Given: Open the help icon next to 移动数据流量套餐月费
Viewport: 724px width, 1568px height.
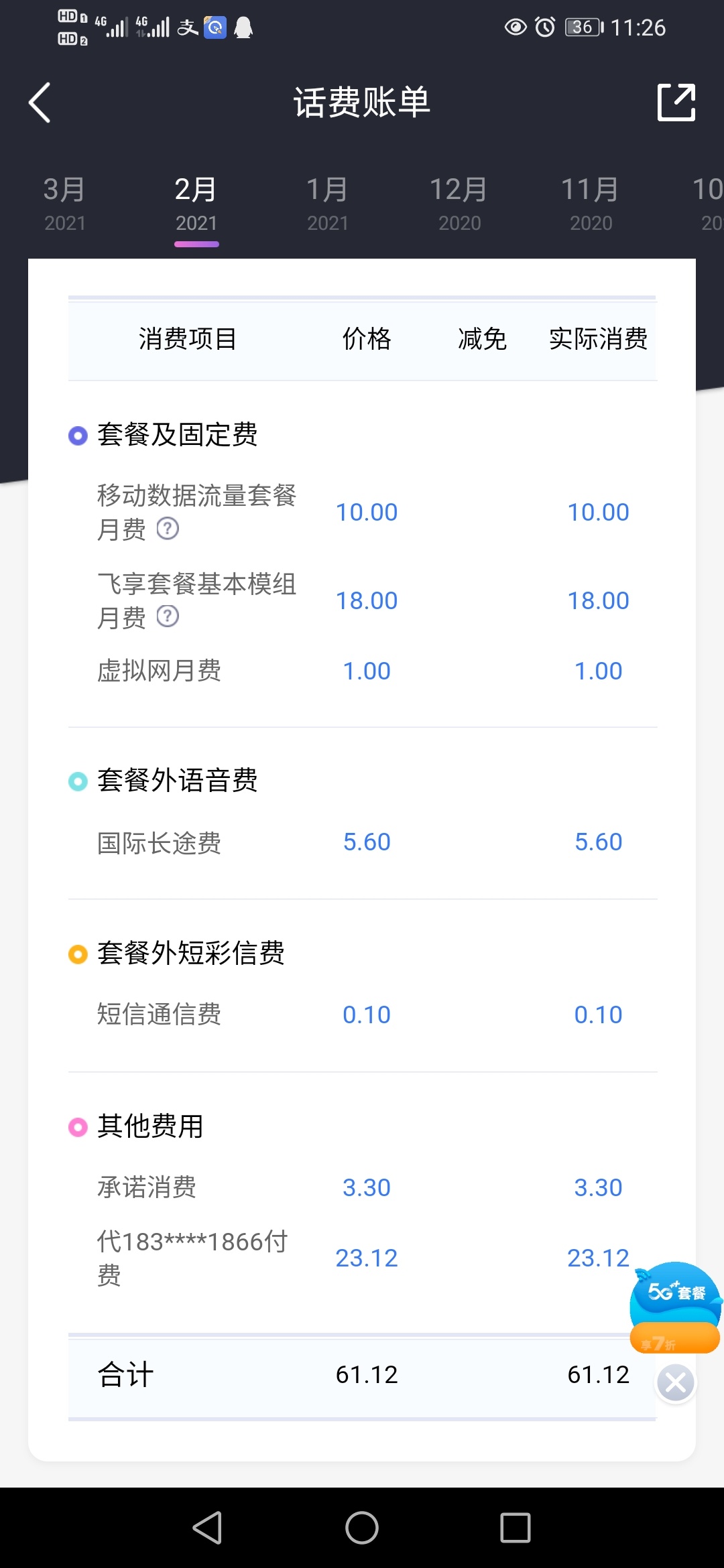Looking at the screenshot, I should (168, 529).
